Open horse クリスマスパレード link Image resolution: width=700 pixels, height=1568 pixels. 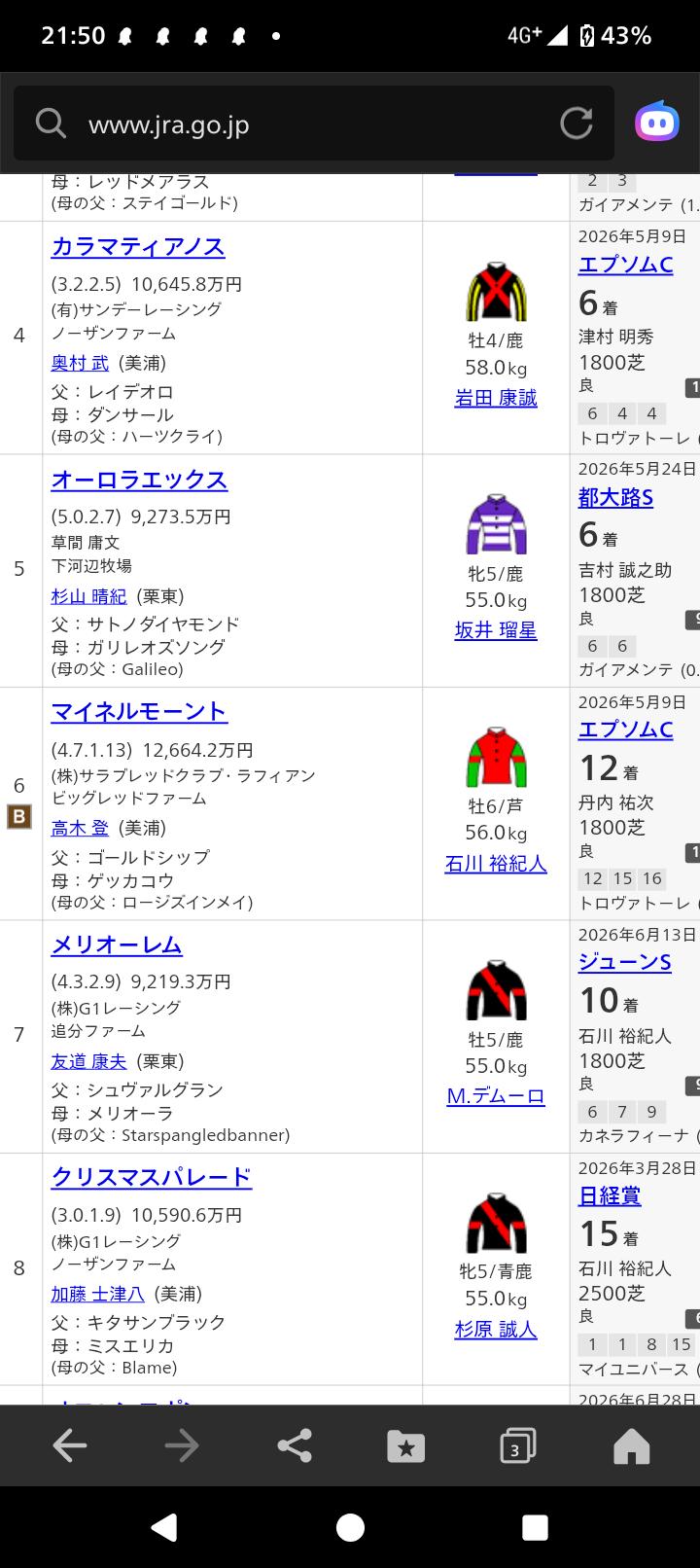[x=152, y=1177]
